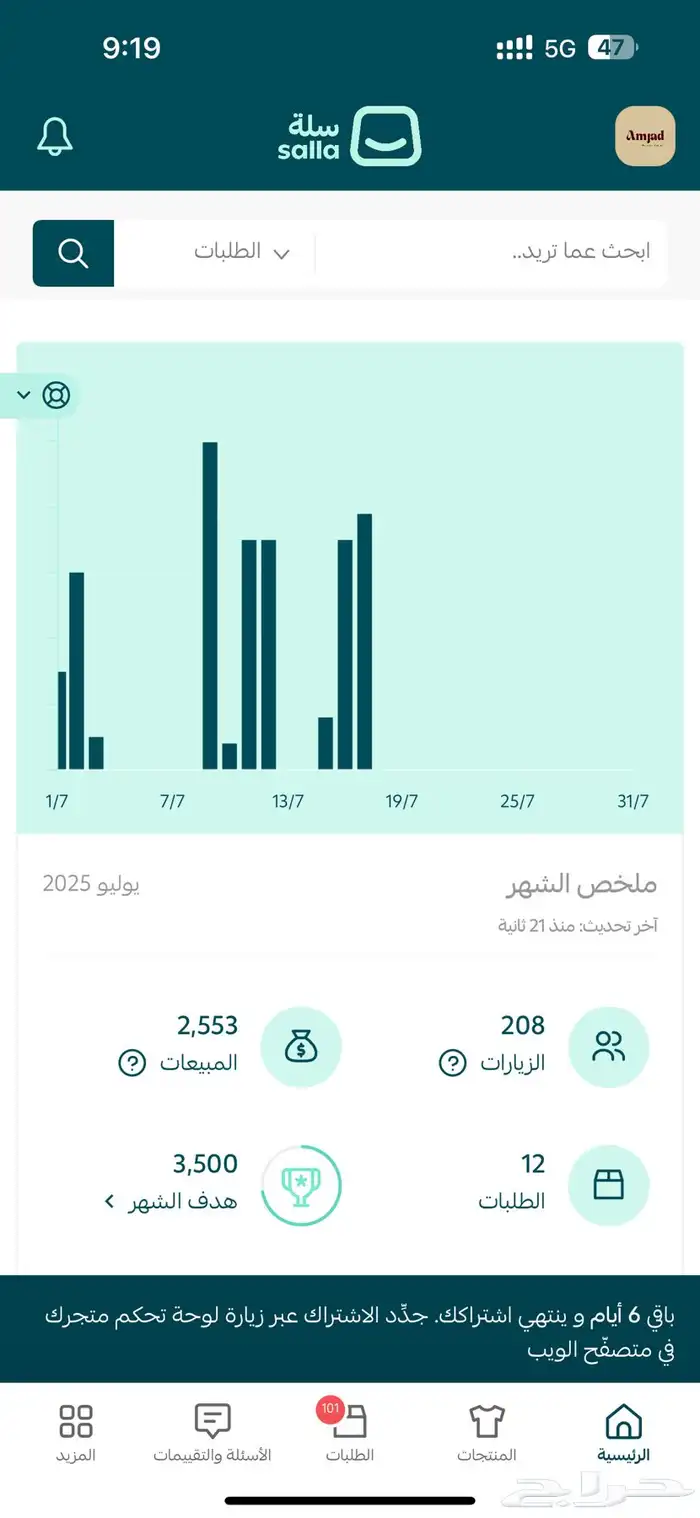Show help for الزيارات visits stat
Screen dimensions: 700x1518
pyautogui.click(x=453, y=1063)
